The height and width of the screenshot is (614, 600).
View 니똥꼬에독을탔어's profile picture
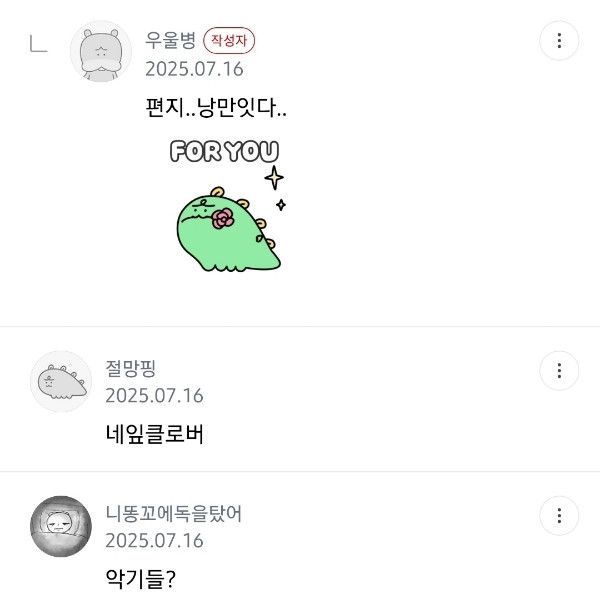coord(62,526)
